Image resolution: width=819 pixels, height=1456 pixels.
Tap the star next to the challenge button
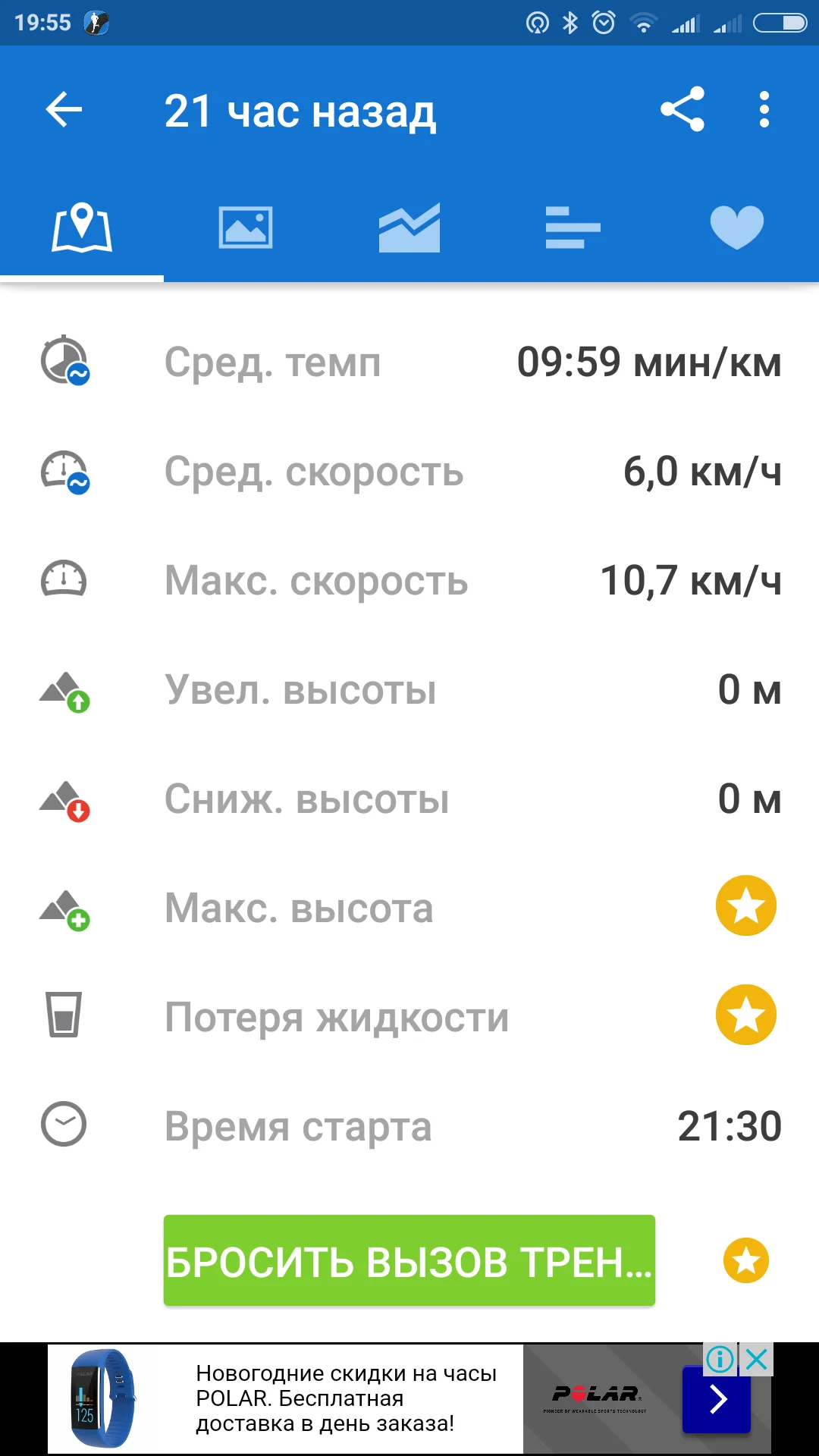[745, 1260]
